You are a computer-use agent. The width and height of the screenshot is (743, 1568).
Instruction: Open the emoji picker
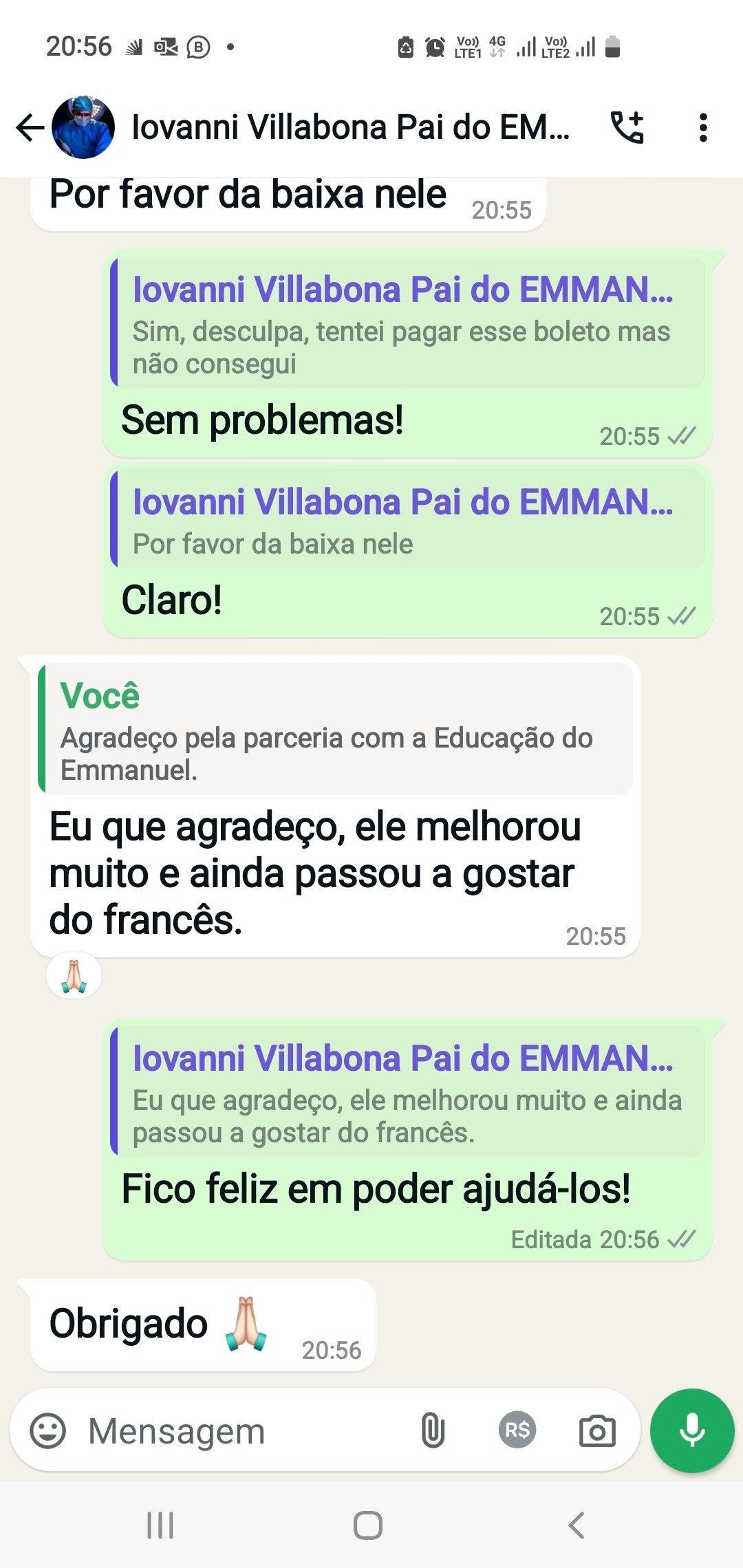coord(48,1431)
